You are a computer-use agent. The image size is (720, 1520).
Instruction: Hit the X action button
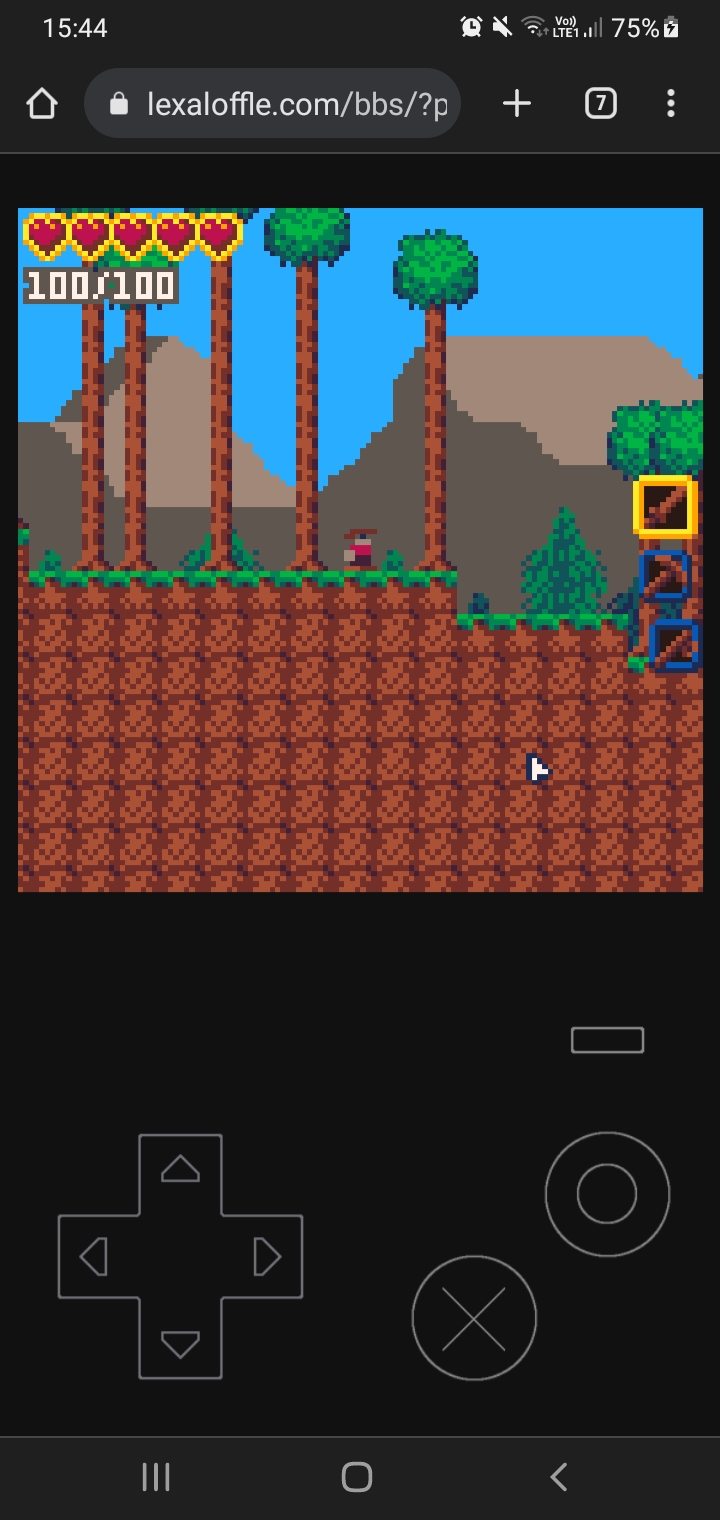click(474, 1318)
